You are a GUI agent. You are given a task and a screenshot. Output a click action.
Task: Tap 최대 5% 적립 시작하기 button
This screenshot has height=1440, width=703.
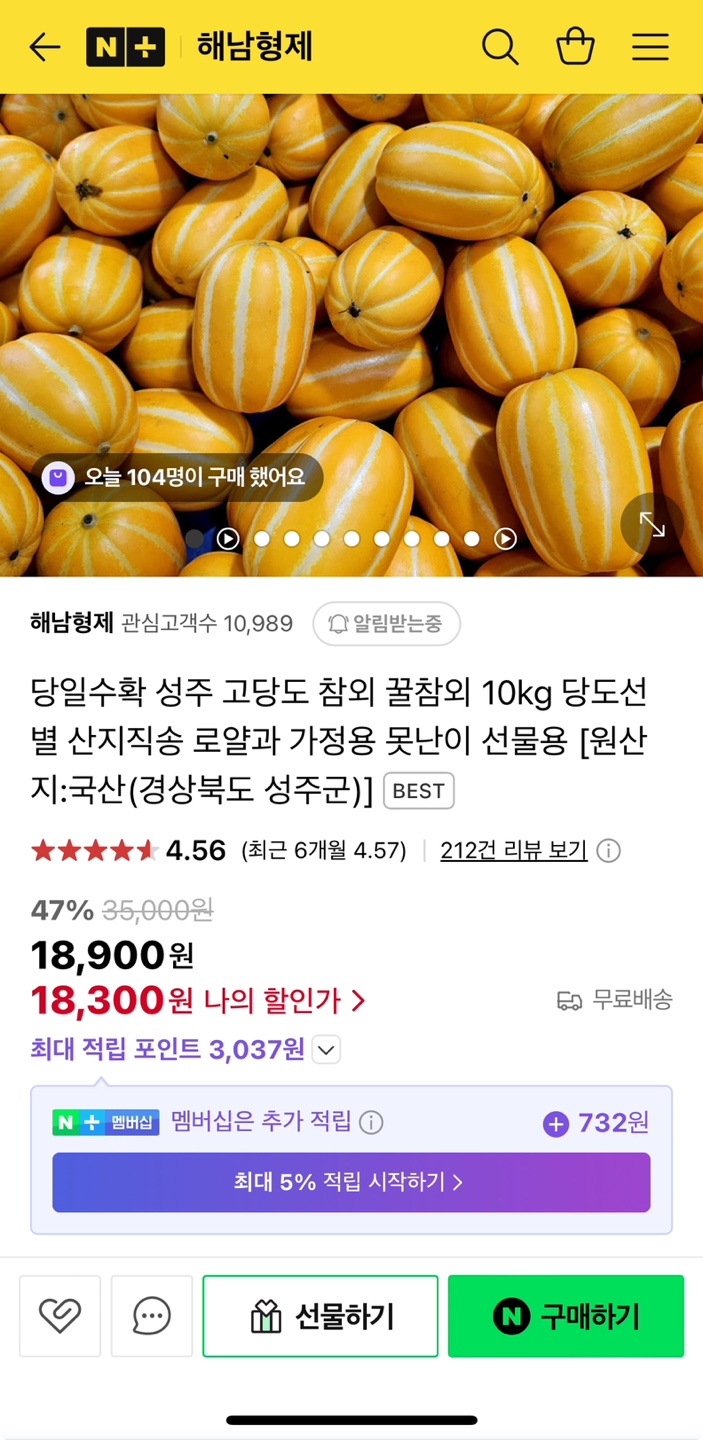click(351, 1182)
